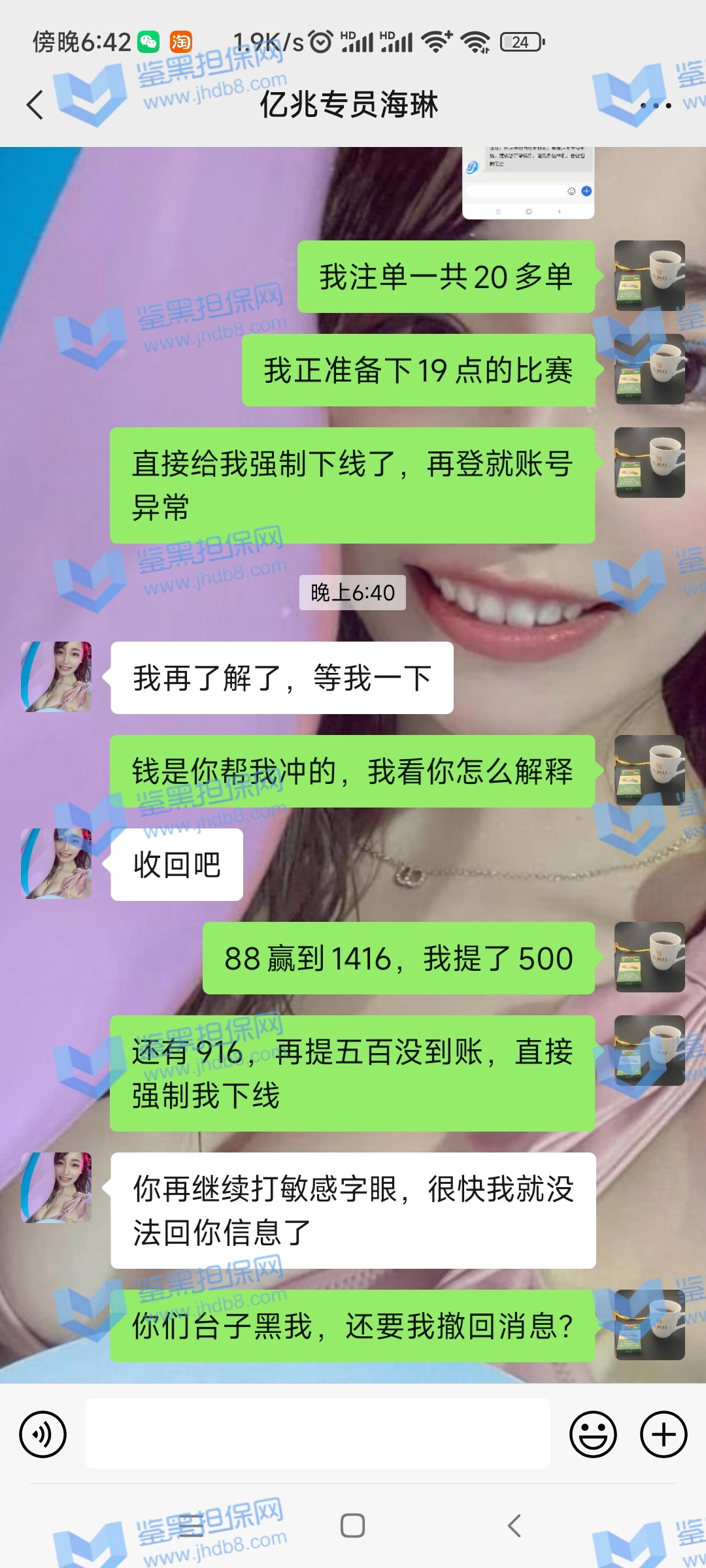Focus the message text field
Image resolution: width=706 pixels, height=1568 pixels.
click(318, 1433)
